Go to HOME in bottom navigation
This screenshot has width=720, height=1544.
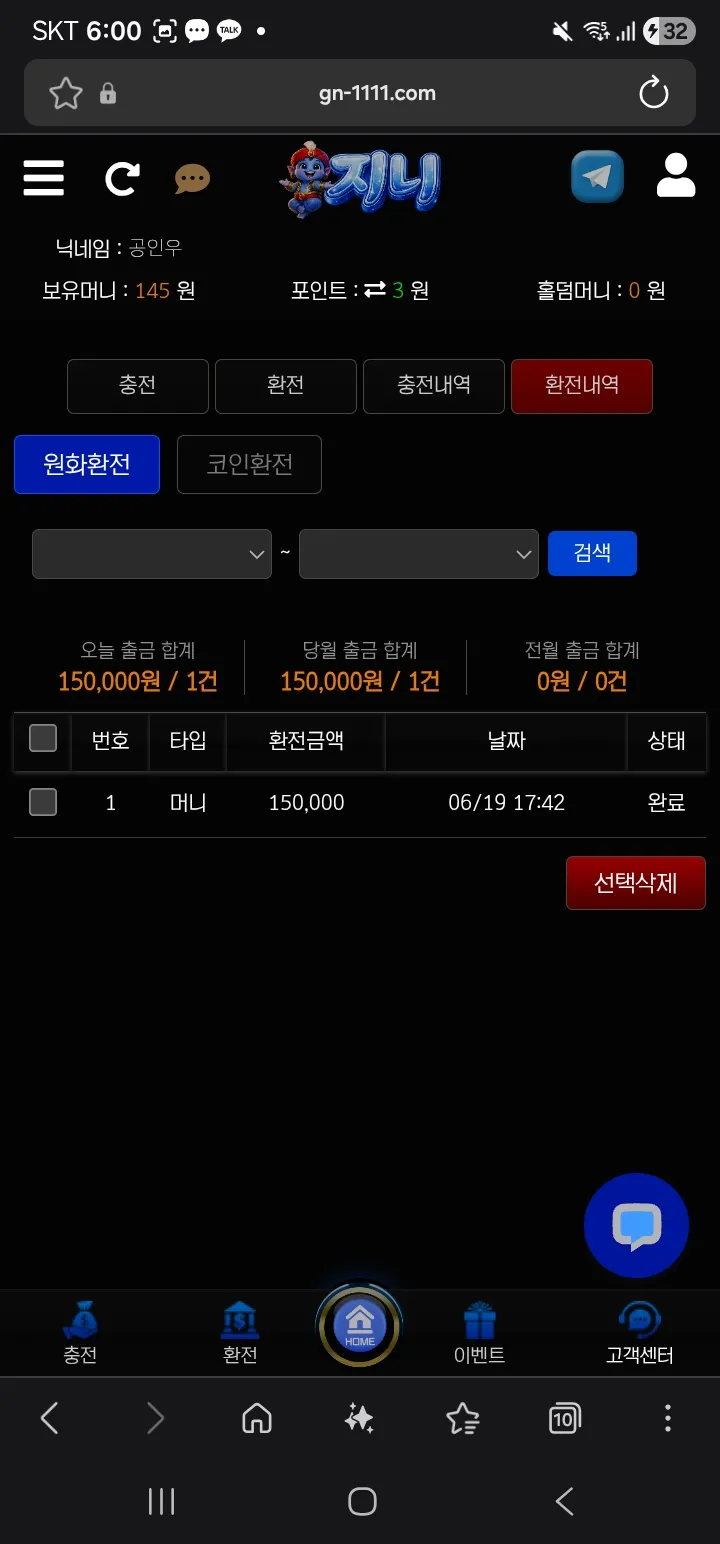[x=360, y=1327]
